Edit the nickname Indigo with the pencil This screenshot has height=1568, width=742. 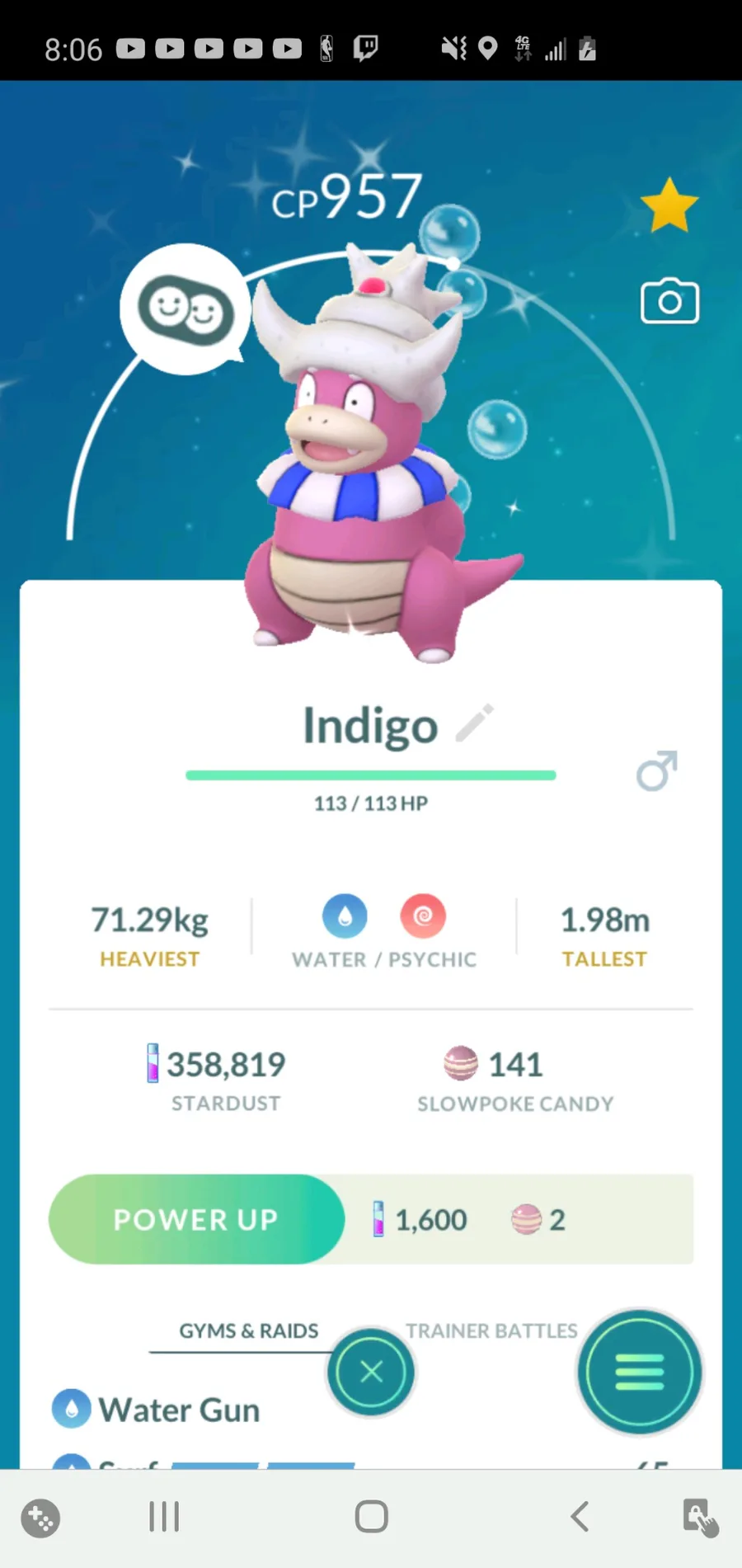click(x=475, y=723)
